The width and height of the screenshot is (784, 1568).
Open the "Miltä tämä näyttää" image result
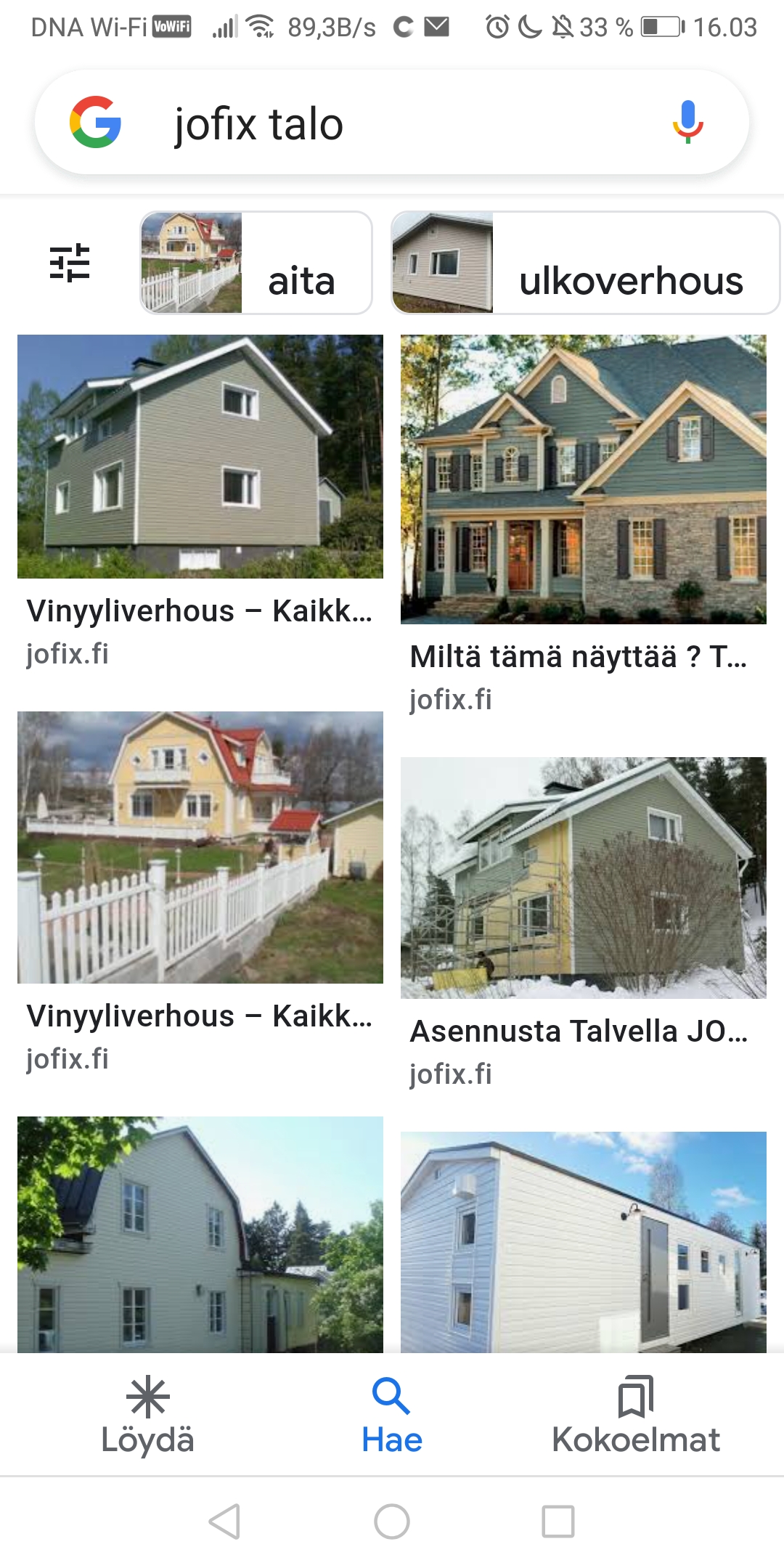click(583, 479)
